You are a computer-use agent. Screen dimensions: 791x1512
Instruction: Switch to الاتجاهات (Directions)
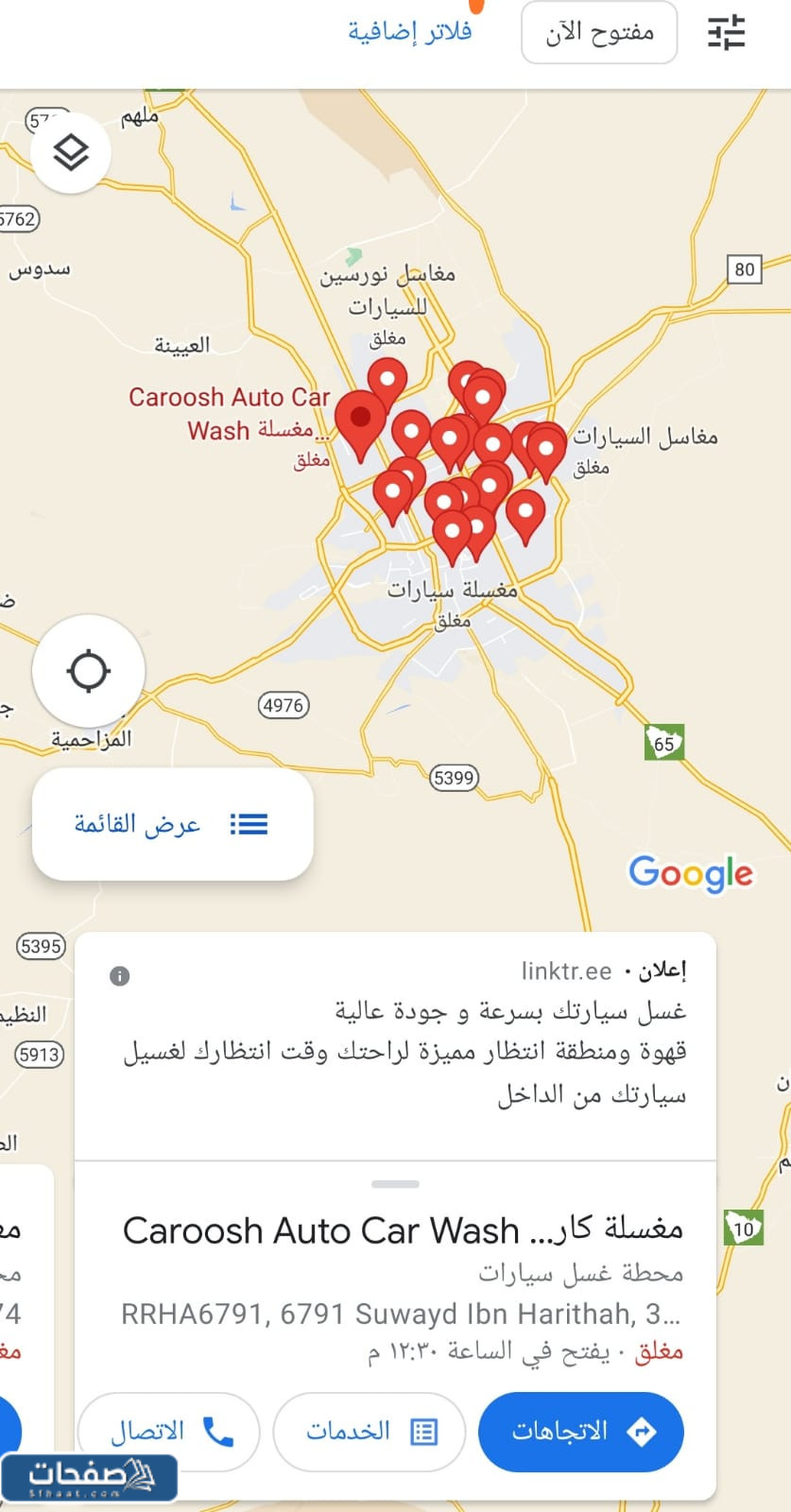pos(580,1432)
